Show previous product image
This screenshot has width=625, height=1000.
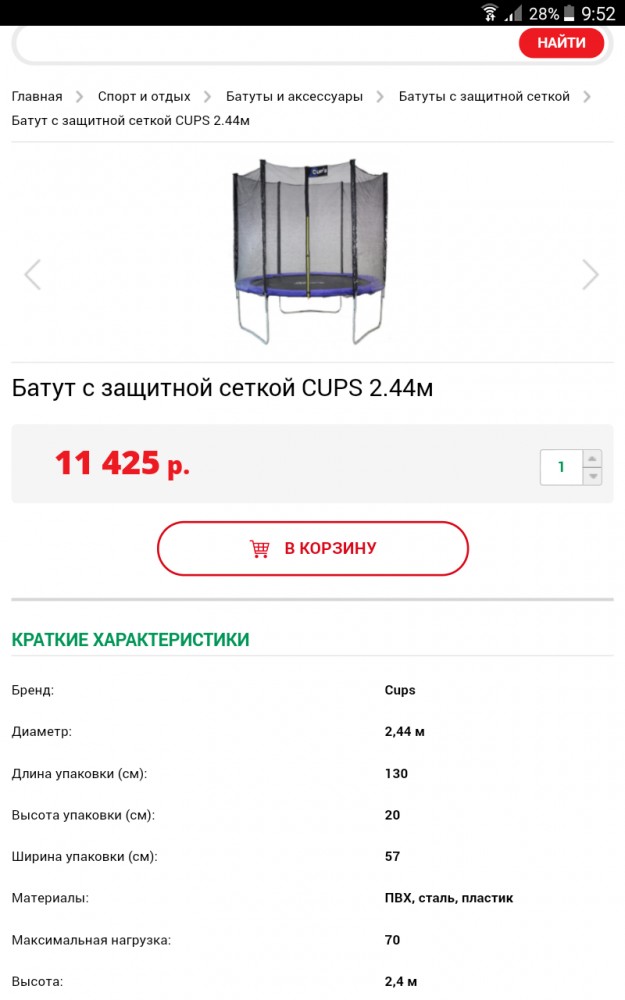32,274
